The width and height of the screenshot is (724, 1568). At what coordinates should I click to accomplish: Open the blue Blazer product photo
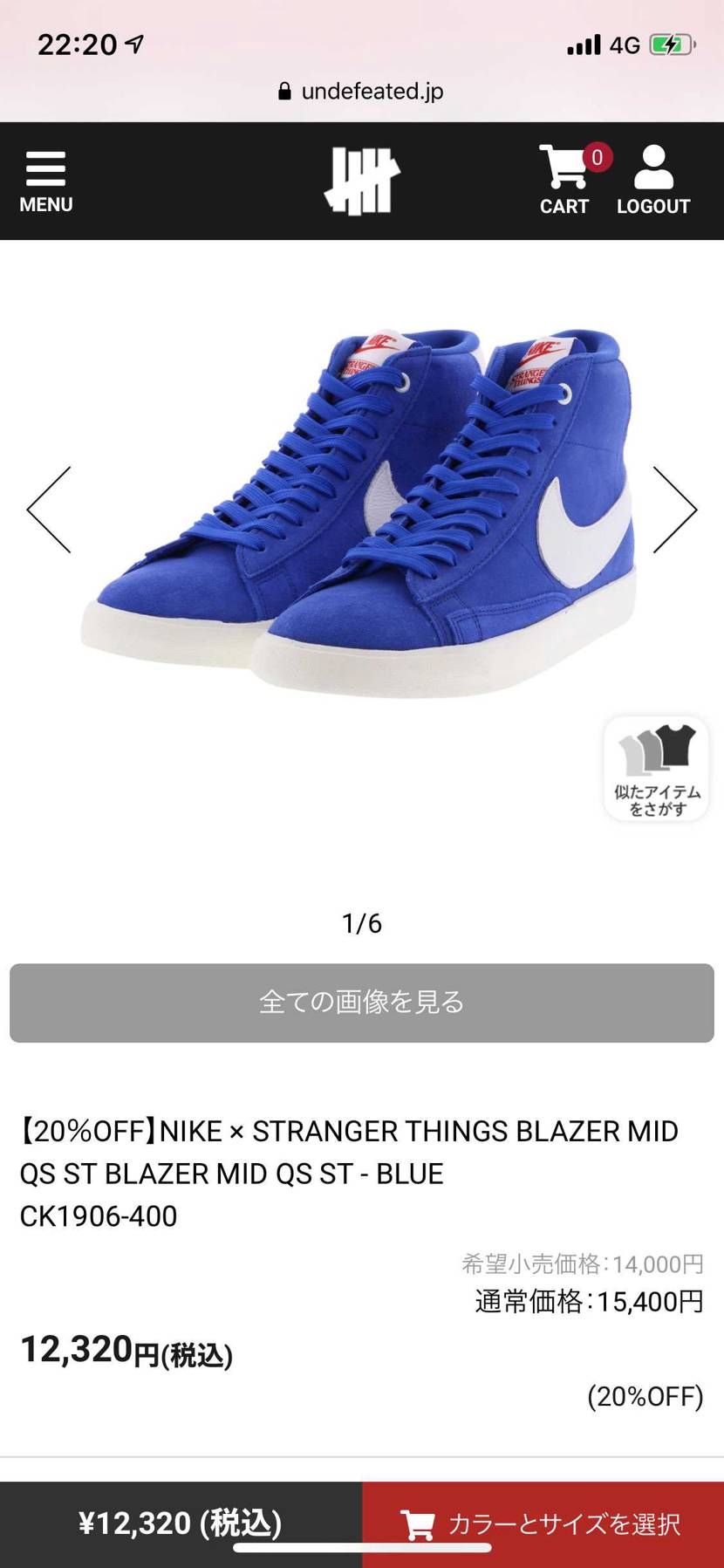click(356, 513)
